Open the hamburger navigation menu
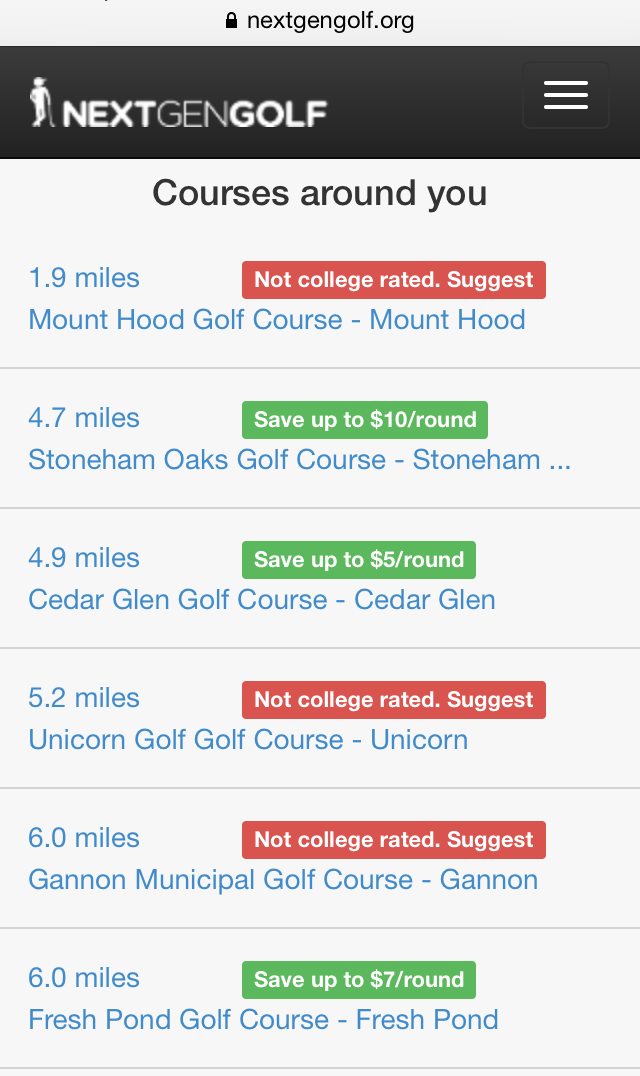This screenshot has width=640, height=1076. click(566, 95)
